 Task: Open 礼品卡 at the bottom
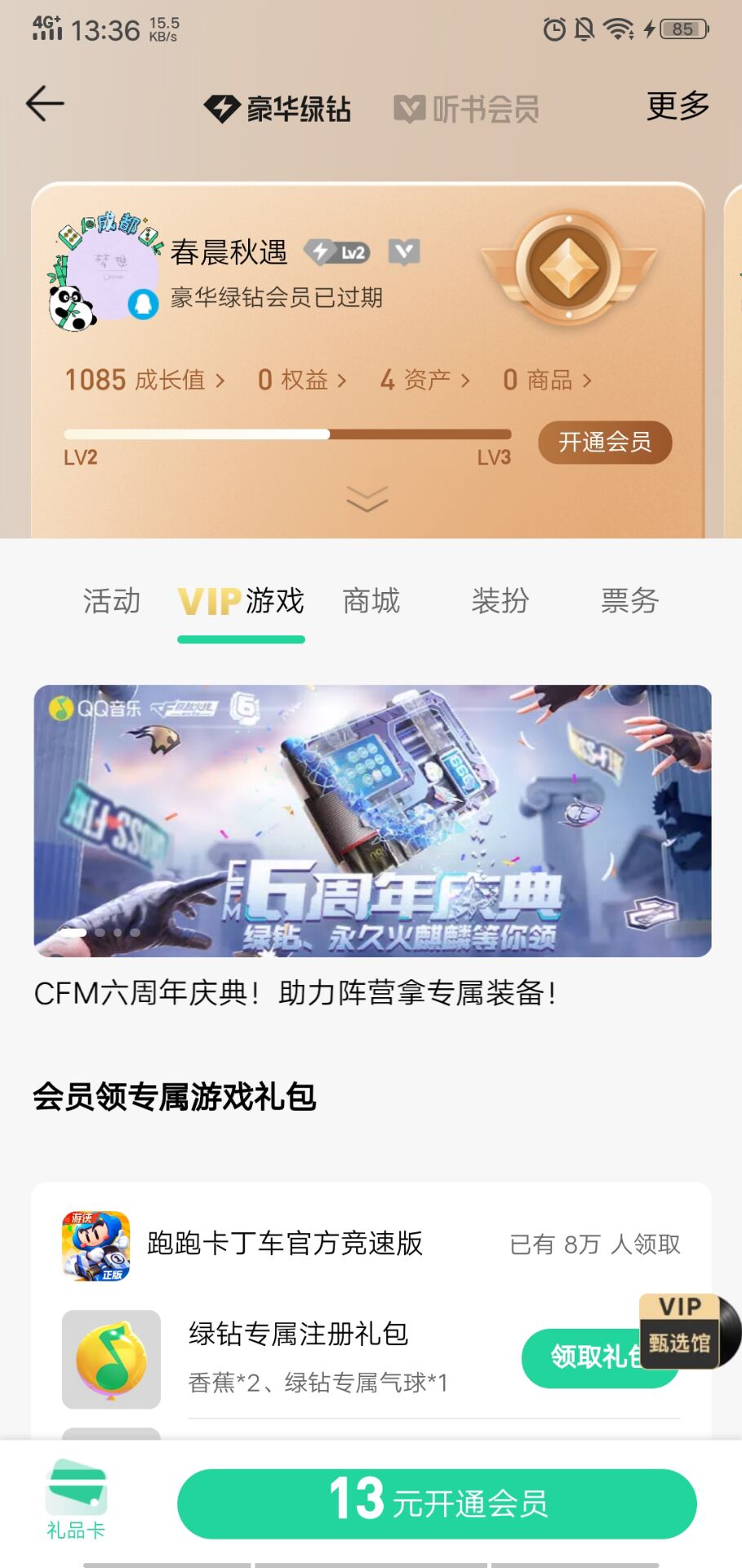point(76,1501)
